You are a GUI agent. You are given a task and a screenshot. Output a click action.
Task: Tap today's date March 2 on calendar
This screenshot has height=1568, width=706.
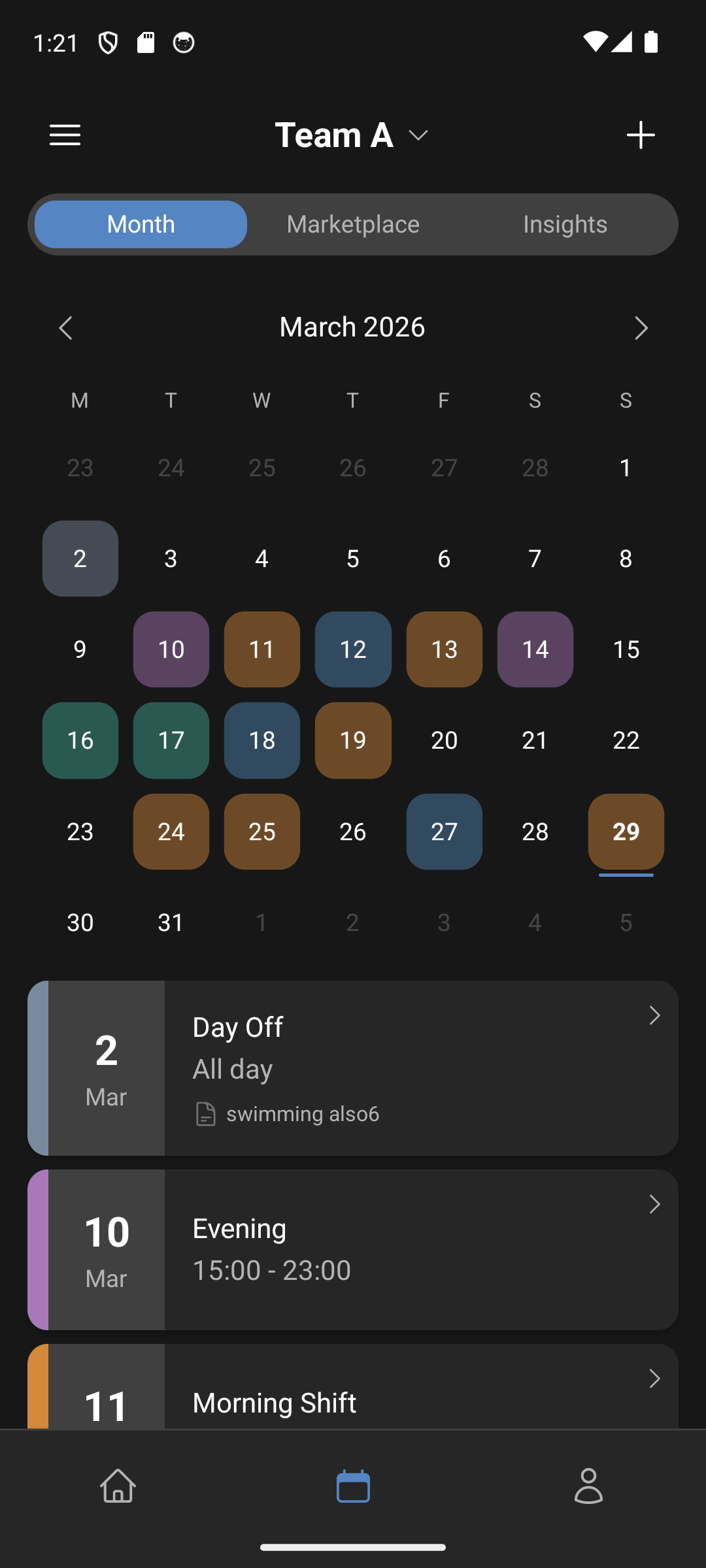[x=80, y=558]
